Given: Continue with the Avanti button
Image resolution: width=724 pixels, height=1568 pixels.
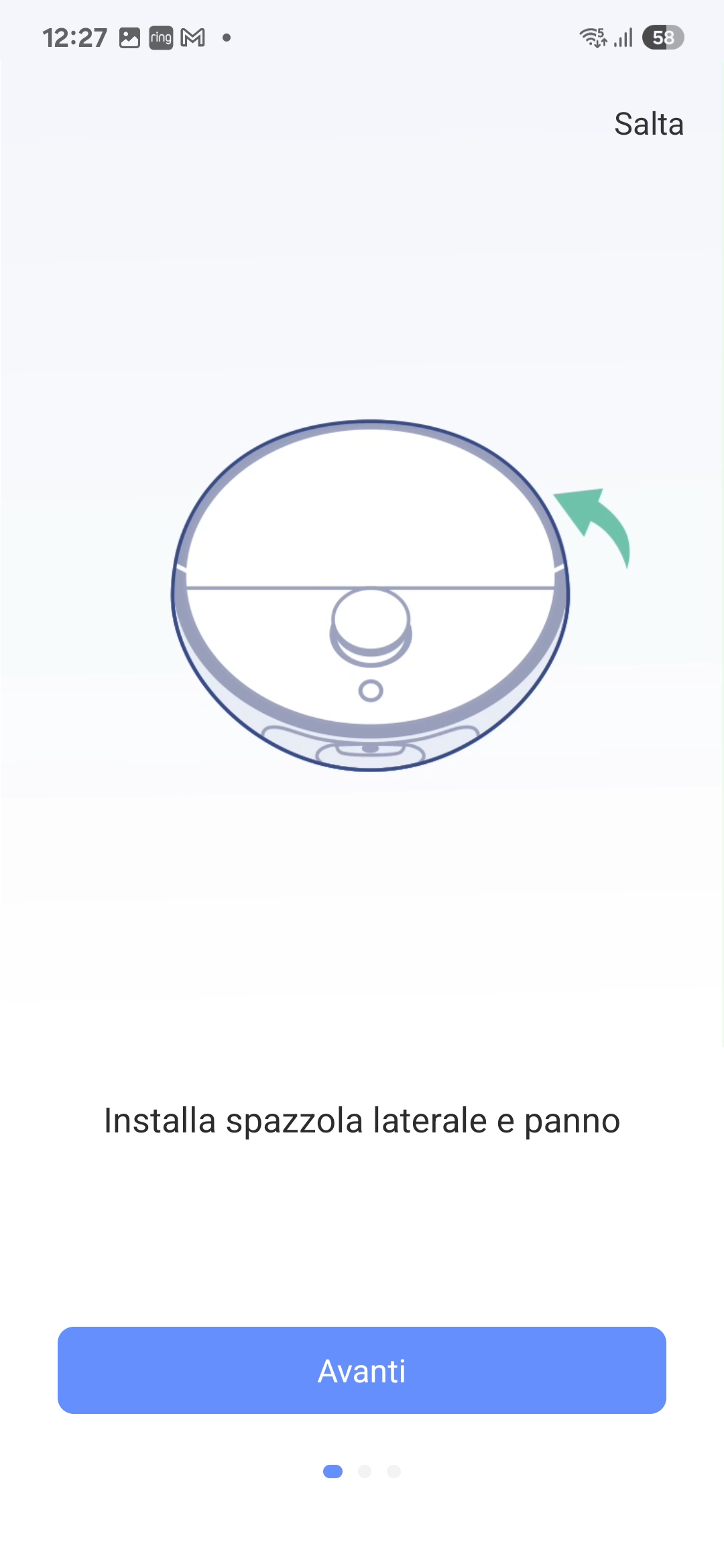Looking at the screenshot, I should (362, 1370).
